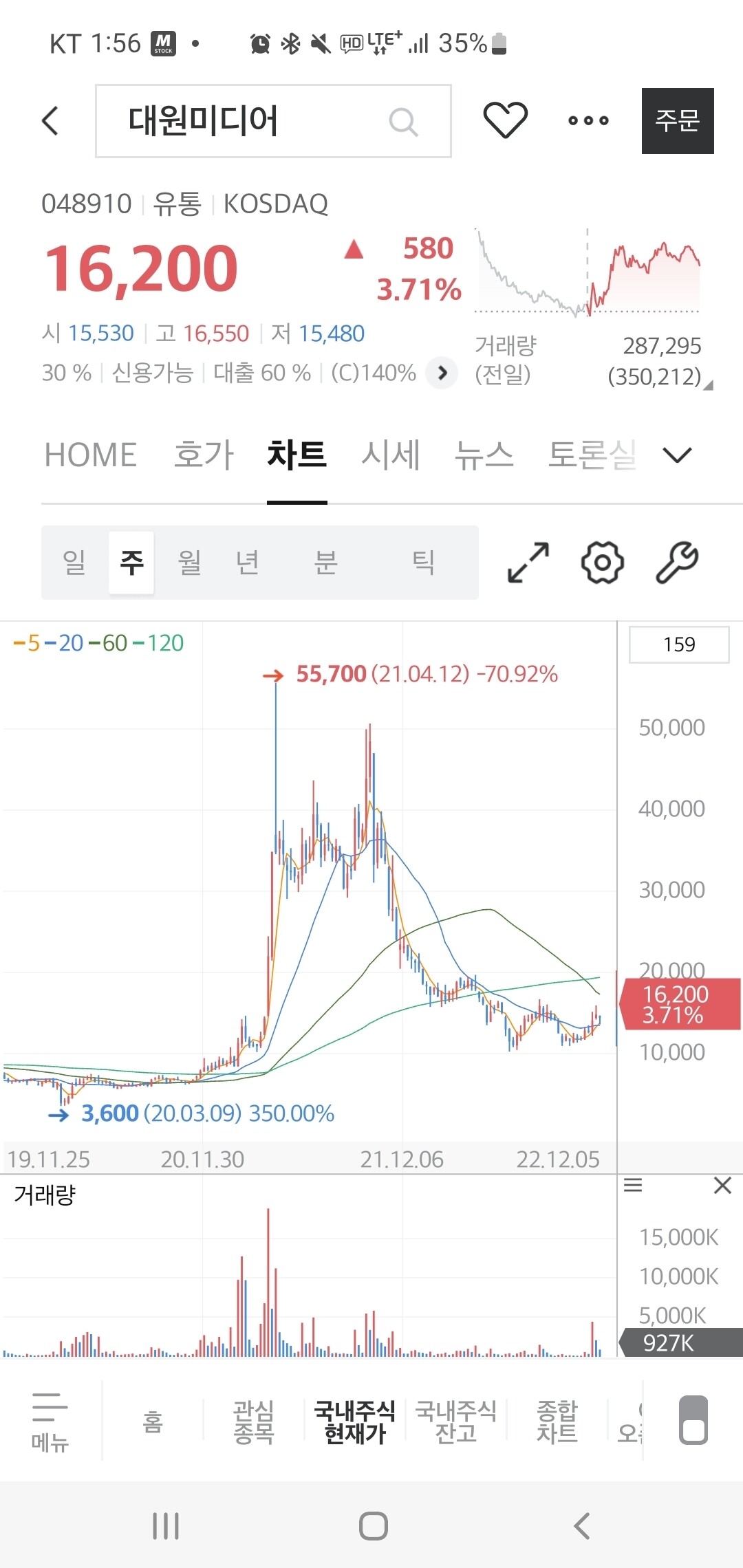
Task: Open chart settings via gear icon
Action: 602,562
